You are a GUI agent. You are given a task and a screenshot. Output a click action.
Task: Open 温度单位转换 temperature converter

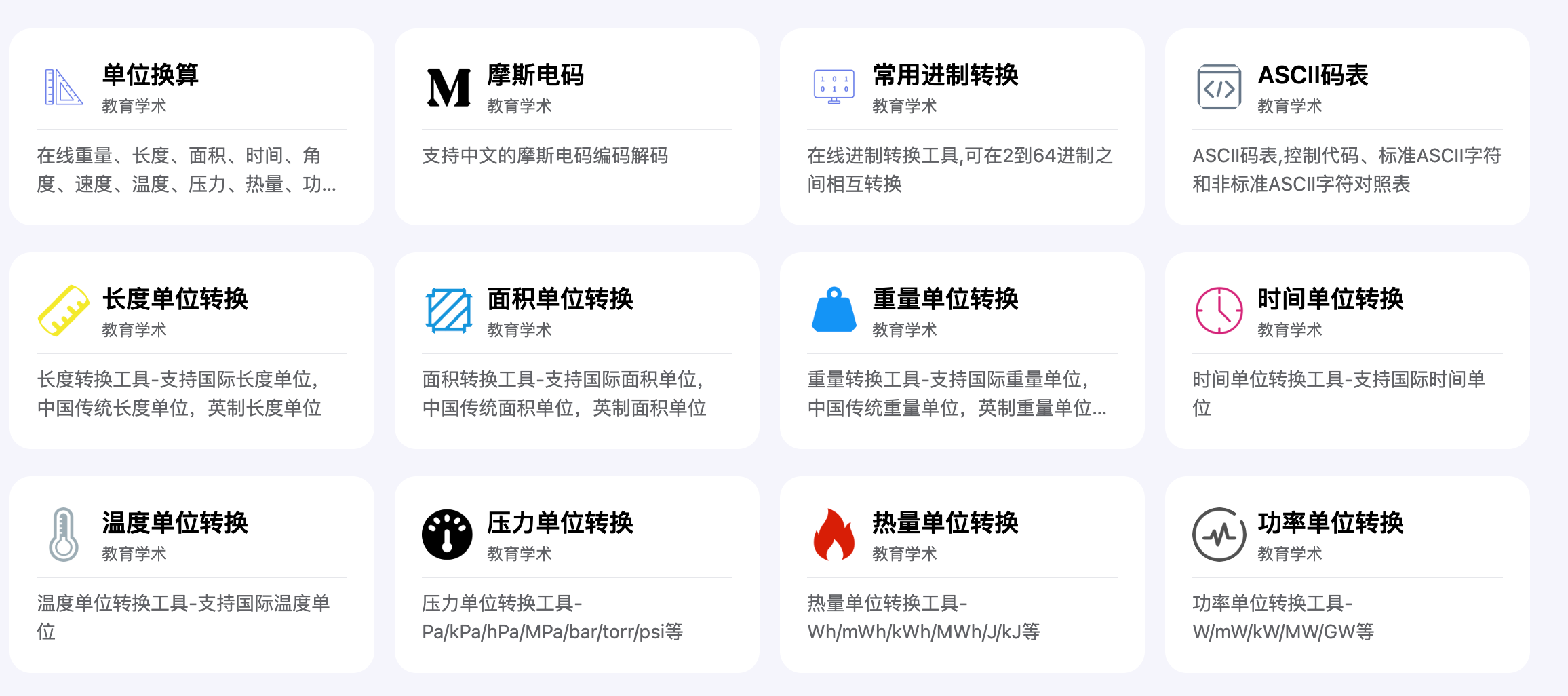pos(191,575)
